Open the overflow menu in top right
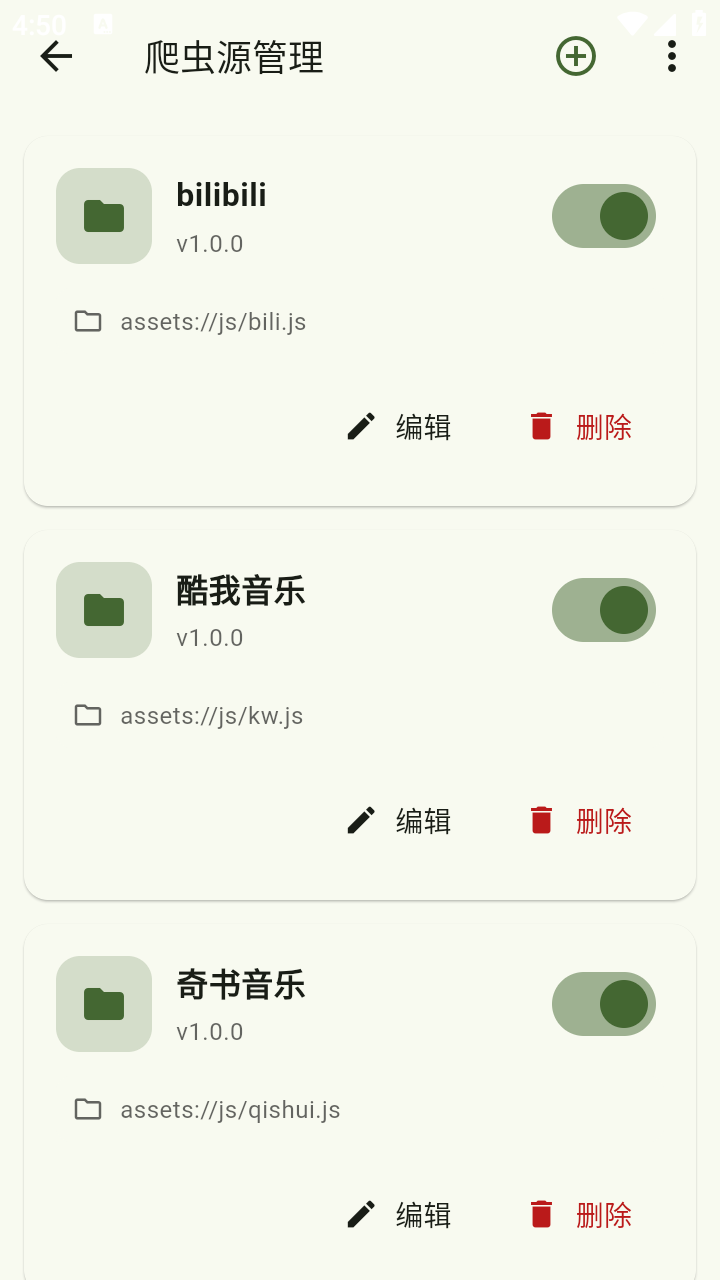720x1280 pixels. [671, 57]
